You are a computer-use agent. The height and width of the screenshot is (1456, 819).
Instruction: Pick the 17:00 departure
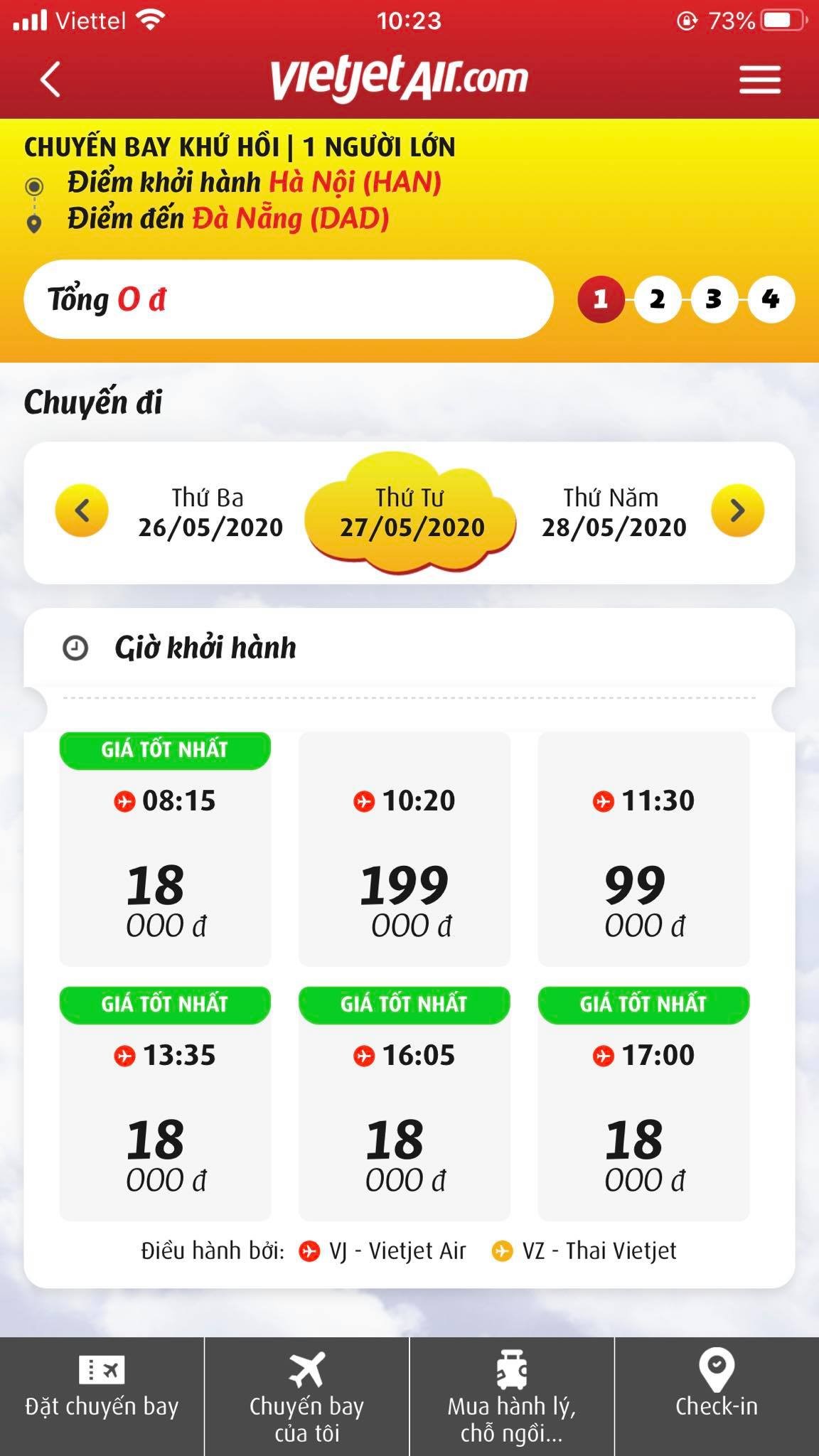click(643, 1116)
